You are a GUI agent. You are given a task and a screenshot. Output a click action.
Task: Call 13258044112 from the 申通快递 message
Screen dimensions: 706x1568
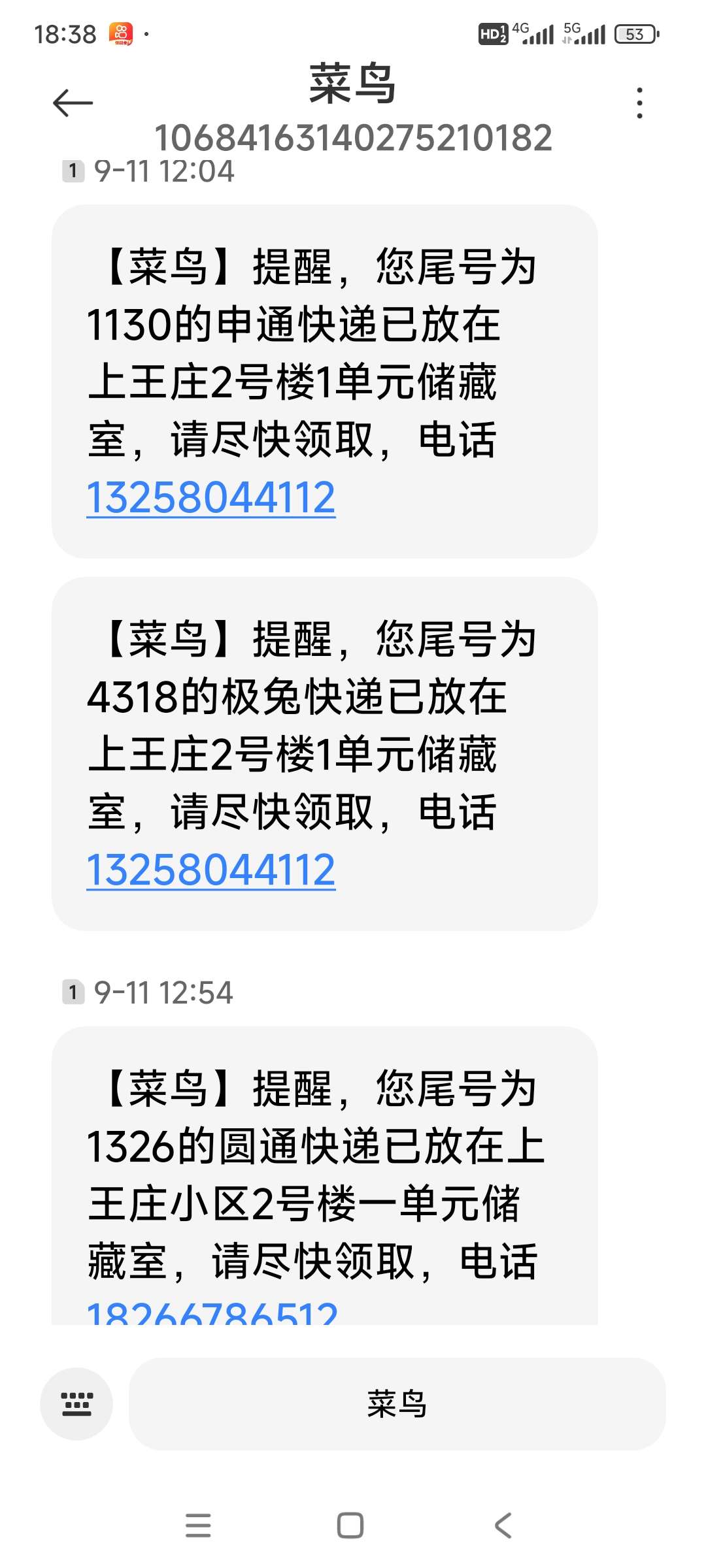tap(210, 498)
